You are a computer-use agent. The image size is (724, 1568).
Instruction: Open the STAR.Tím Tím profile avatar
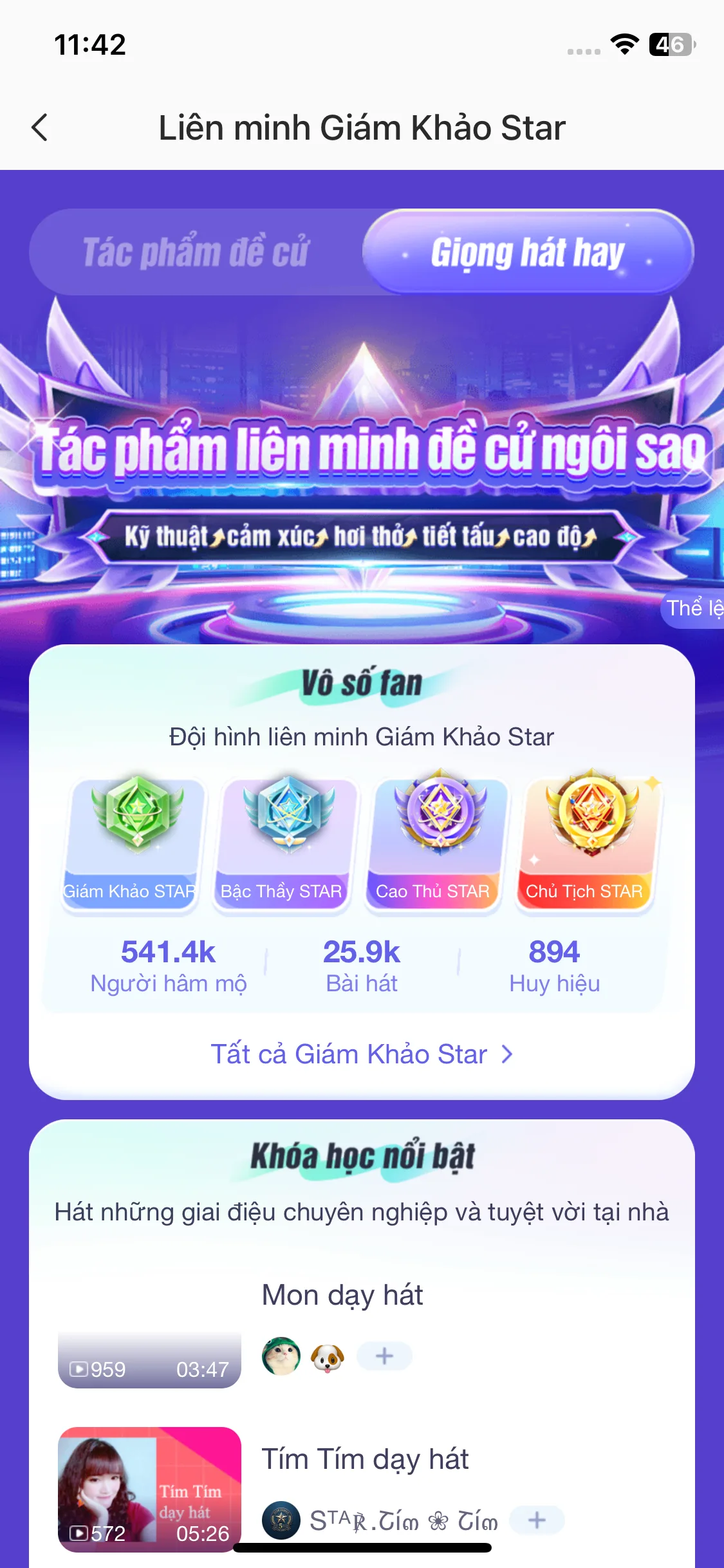click(281, 1520)
